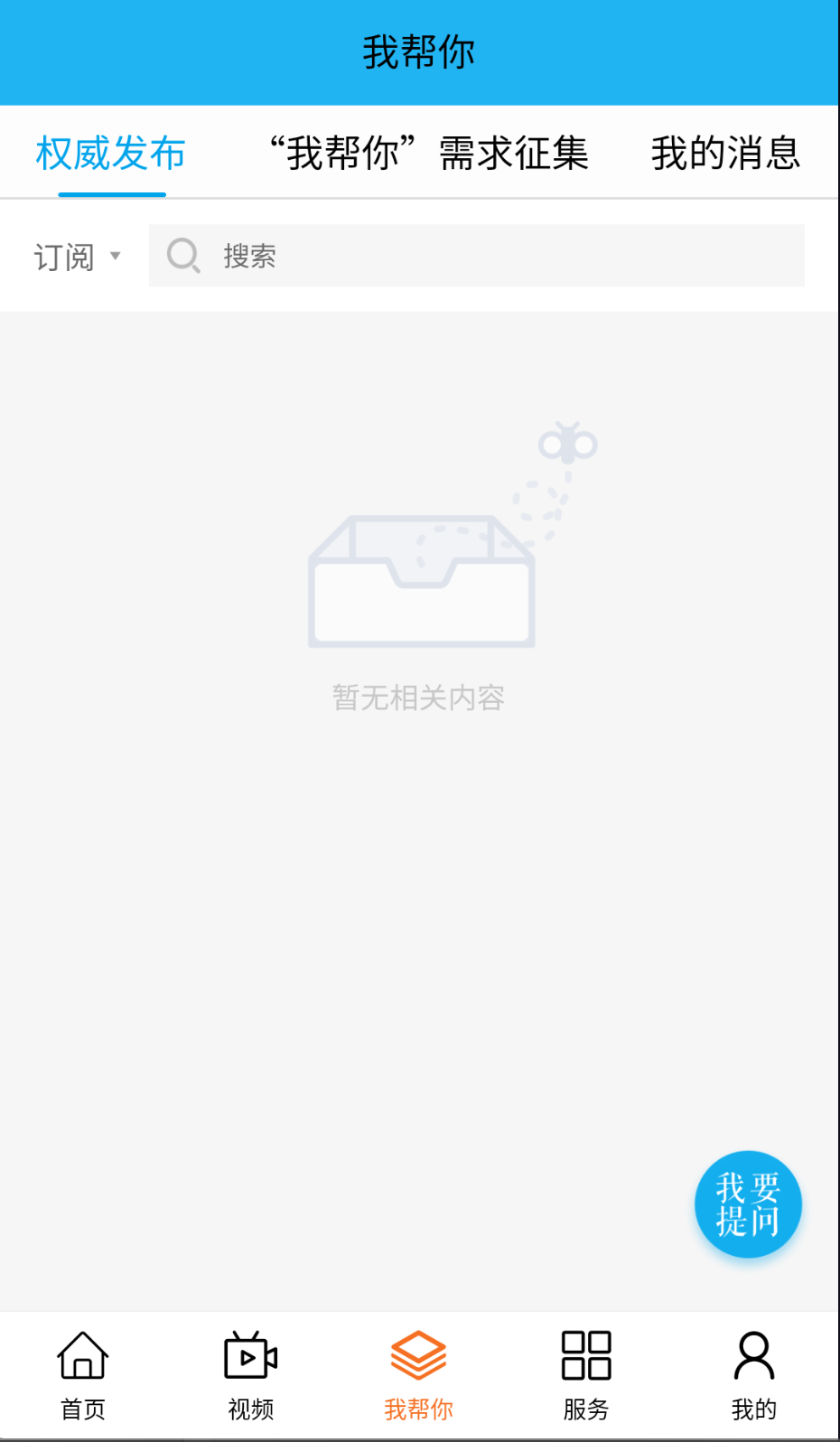840x1442 pixels.
Task: Switch to the 权威发布 tab
Action: 111,153
